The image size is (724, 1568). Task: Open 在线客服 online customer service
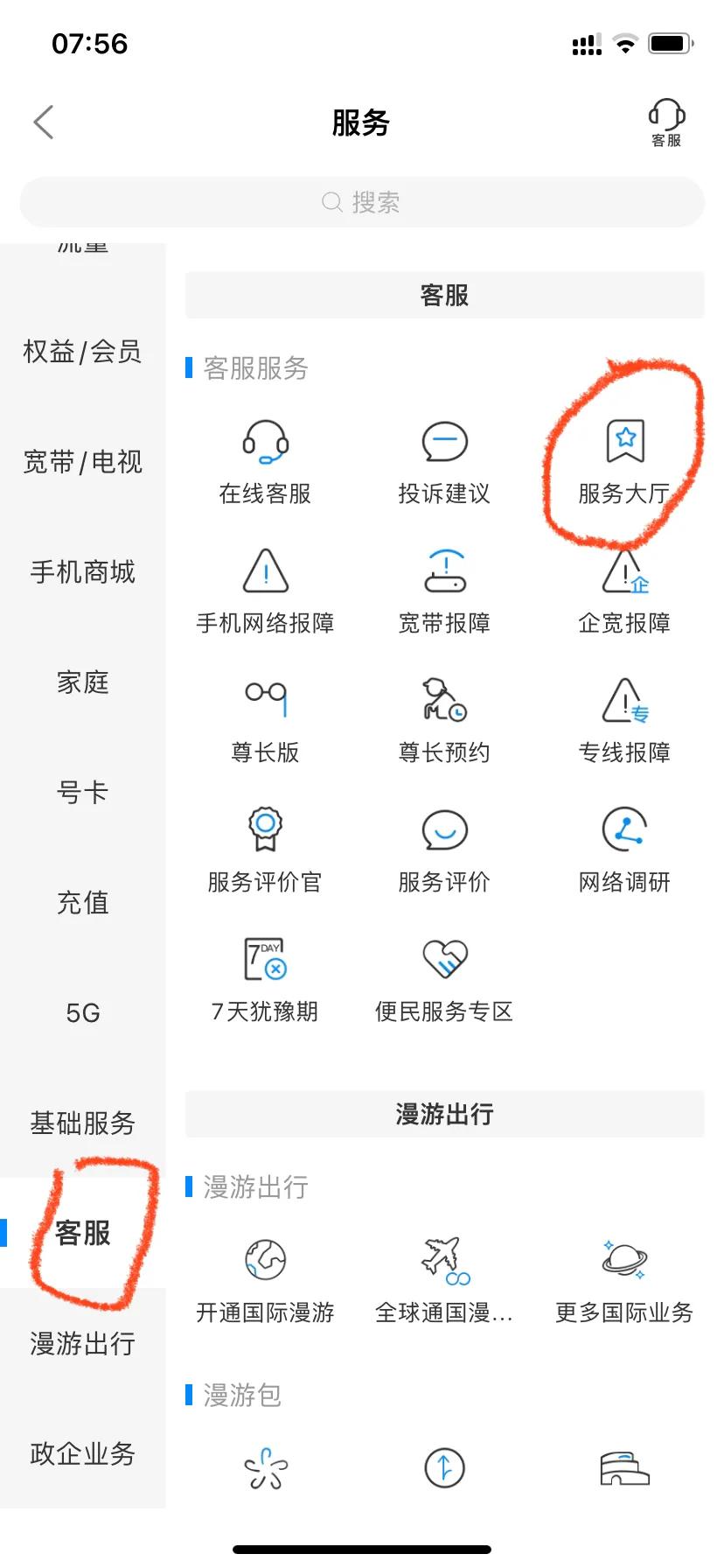pyautogui.click(x=266, y=459)
